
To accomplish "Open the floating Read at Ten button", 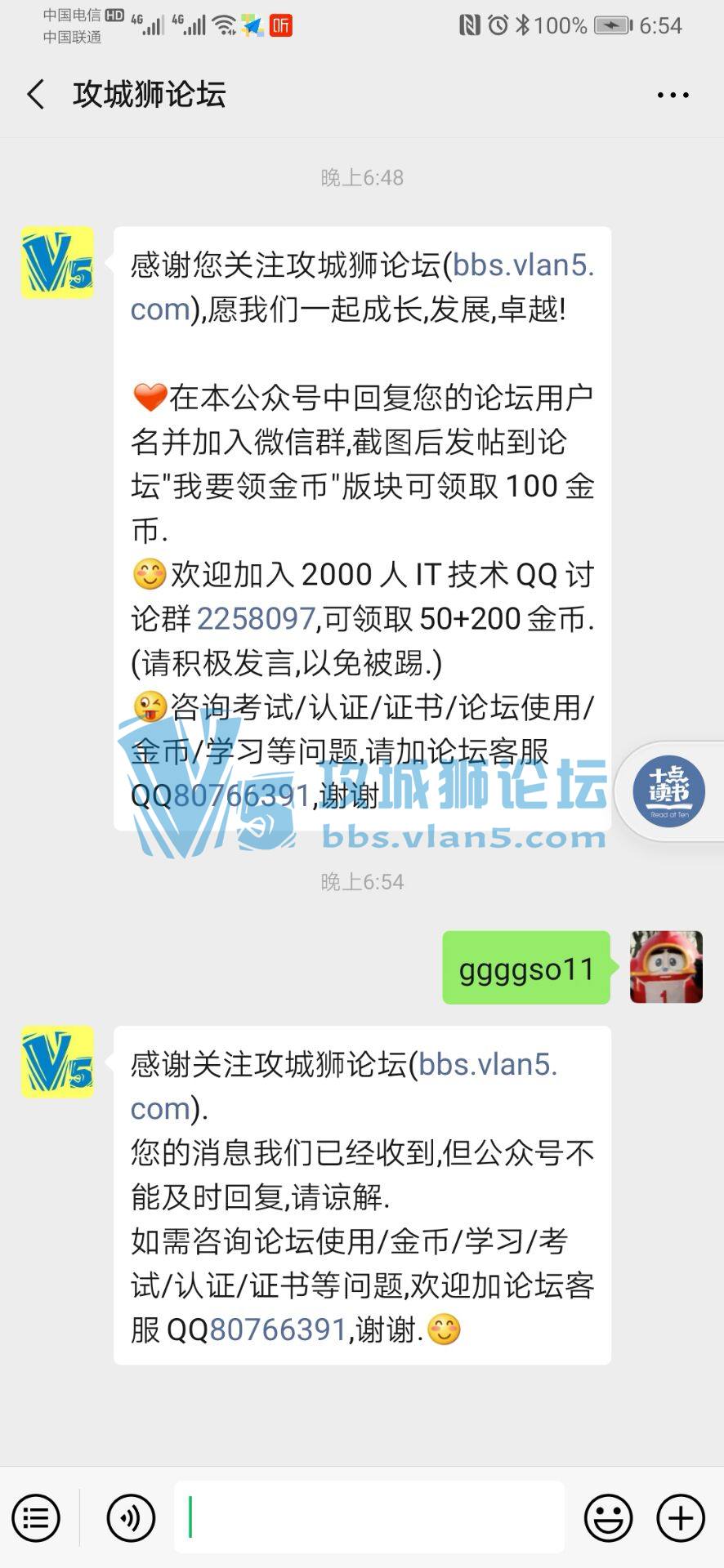I will [668, 791].
